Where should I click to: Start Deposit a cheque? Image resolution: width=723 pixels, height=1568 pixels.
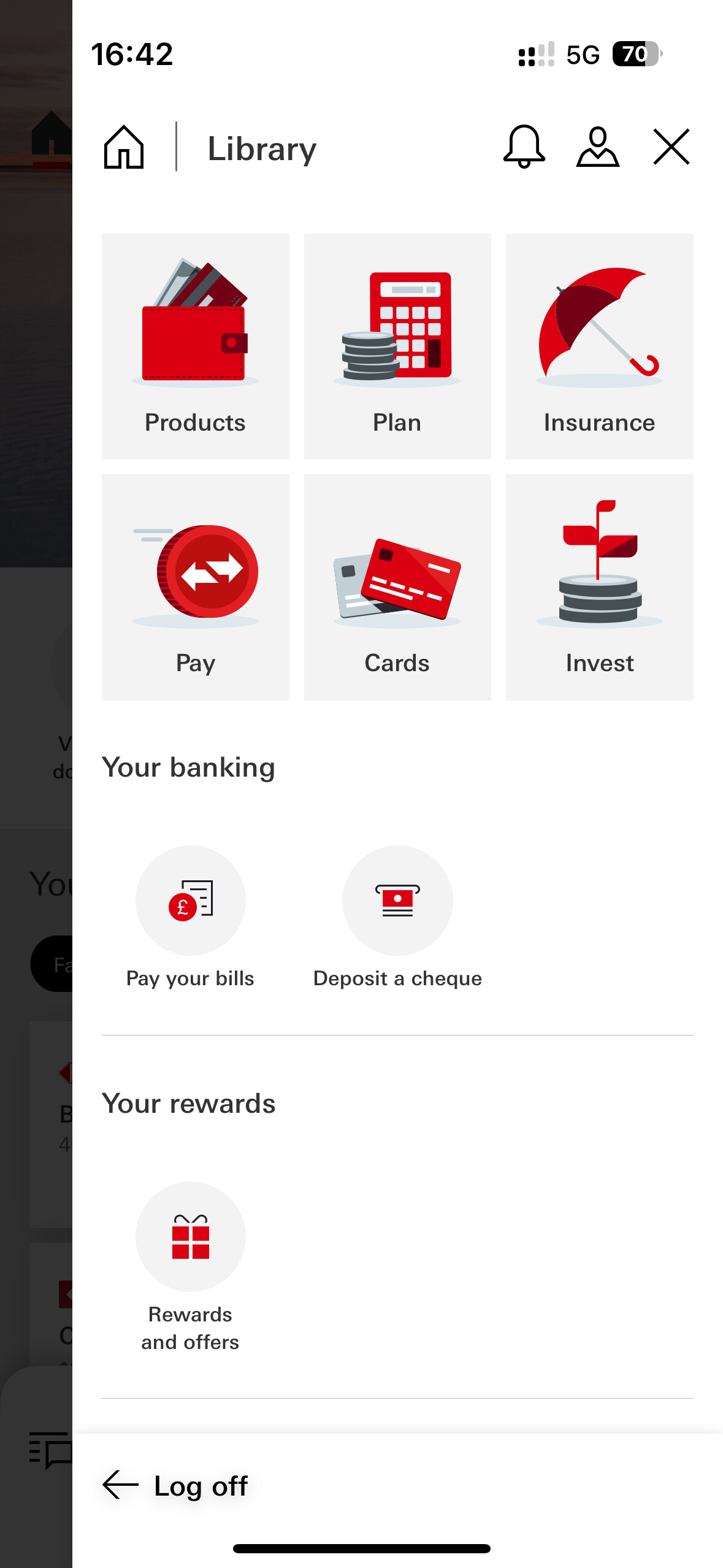(397, 918)
